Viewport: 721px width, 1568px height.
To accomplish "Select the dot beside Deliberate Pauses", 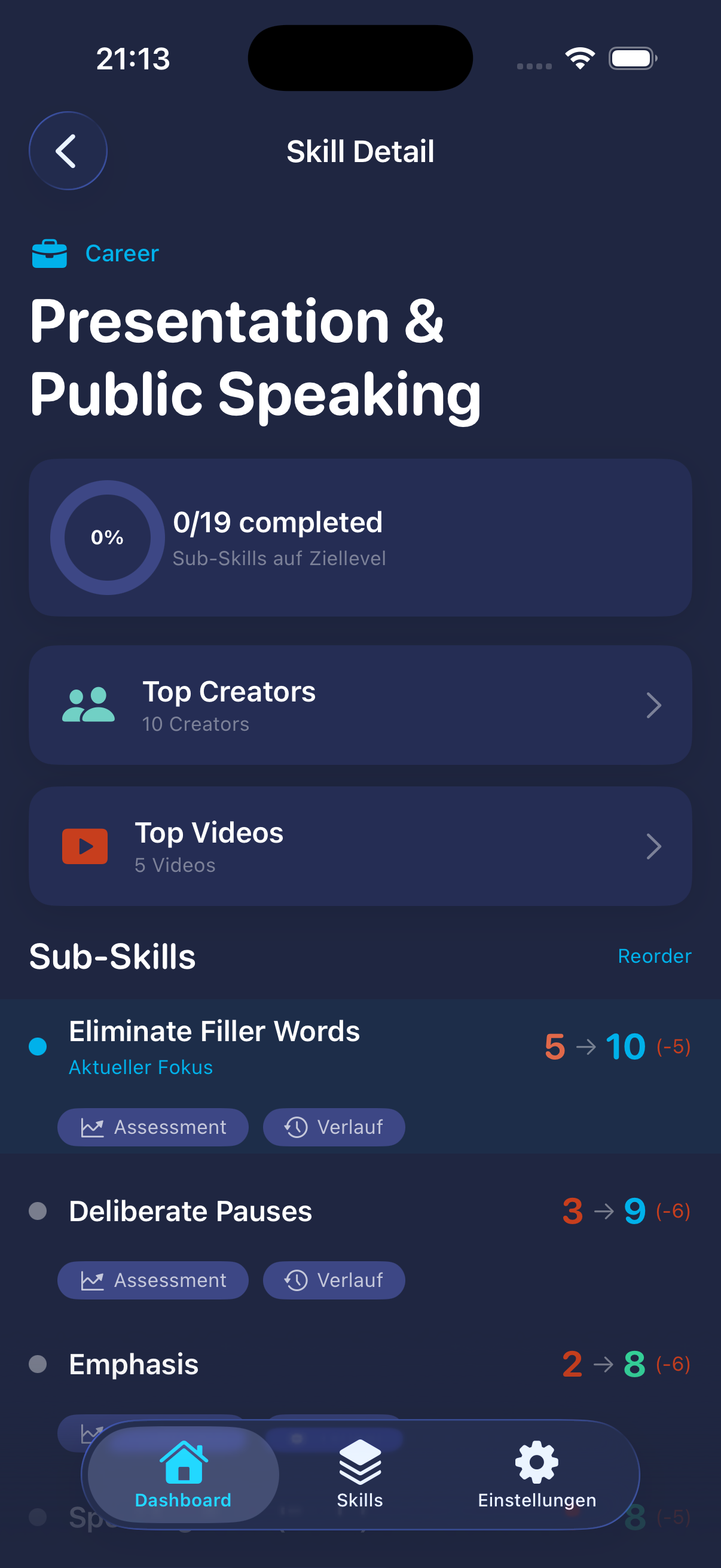I will [x=38, y=1212].
